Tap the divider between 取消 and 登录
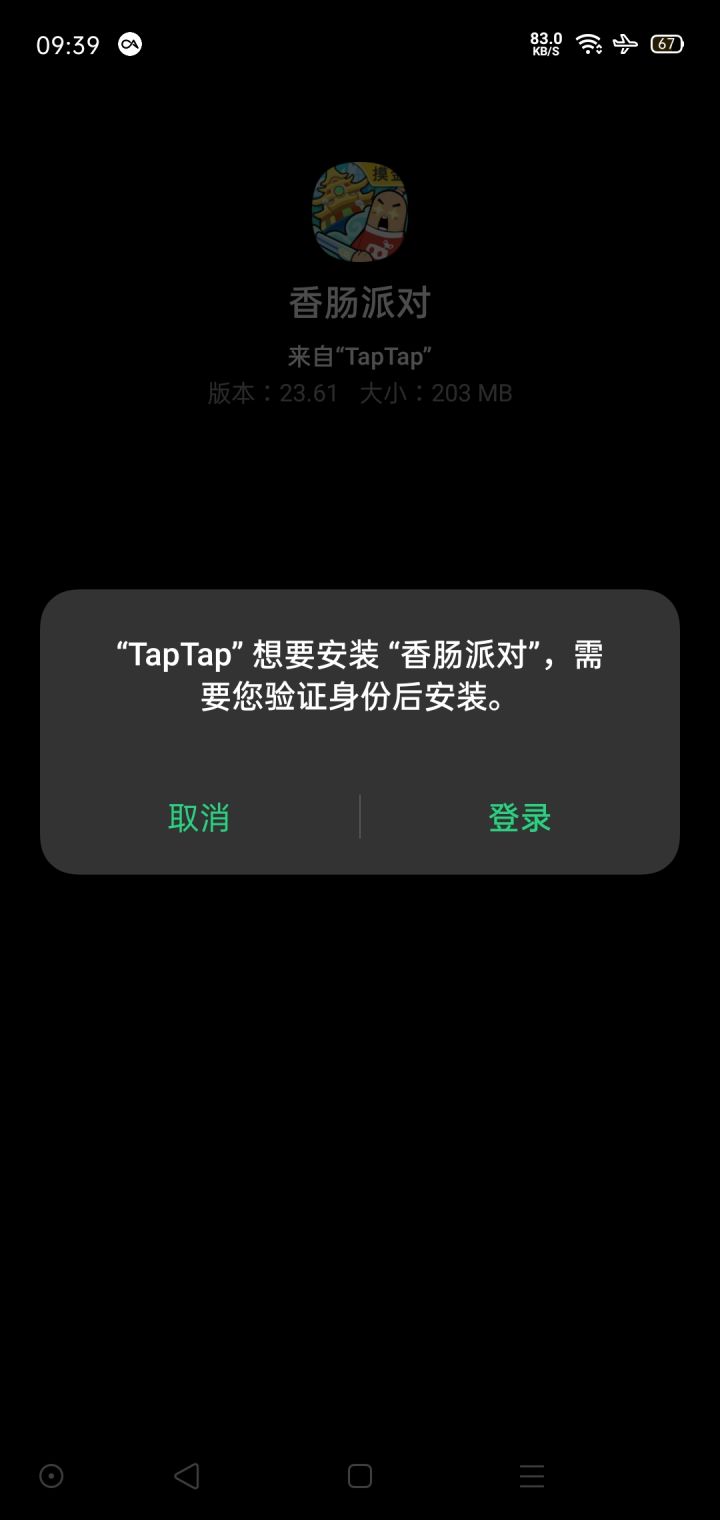Image resolution: width=720 pixels, height=1520 pixels. click(x=360, y=817)
